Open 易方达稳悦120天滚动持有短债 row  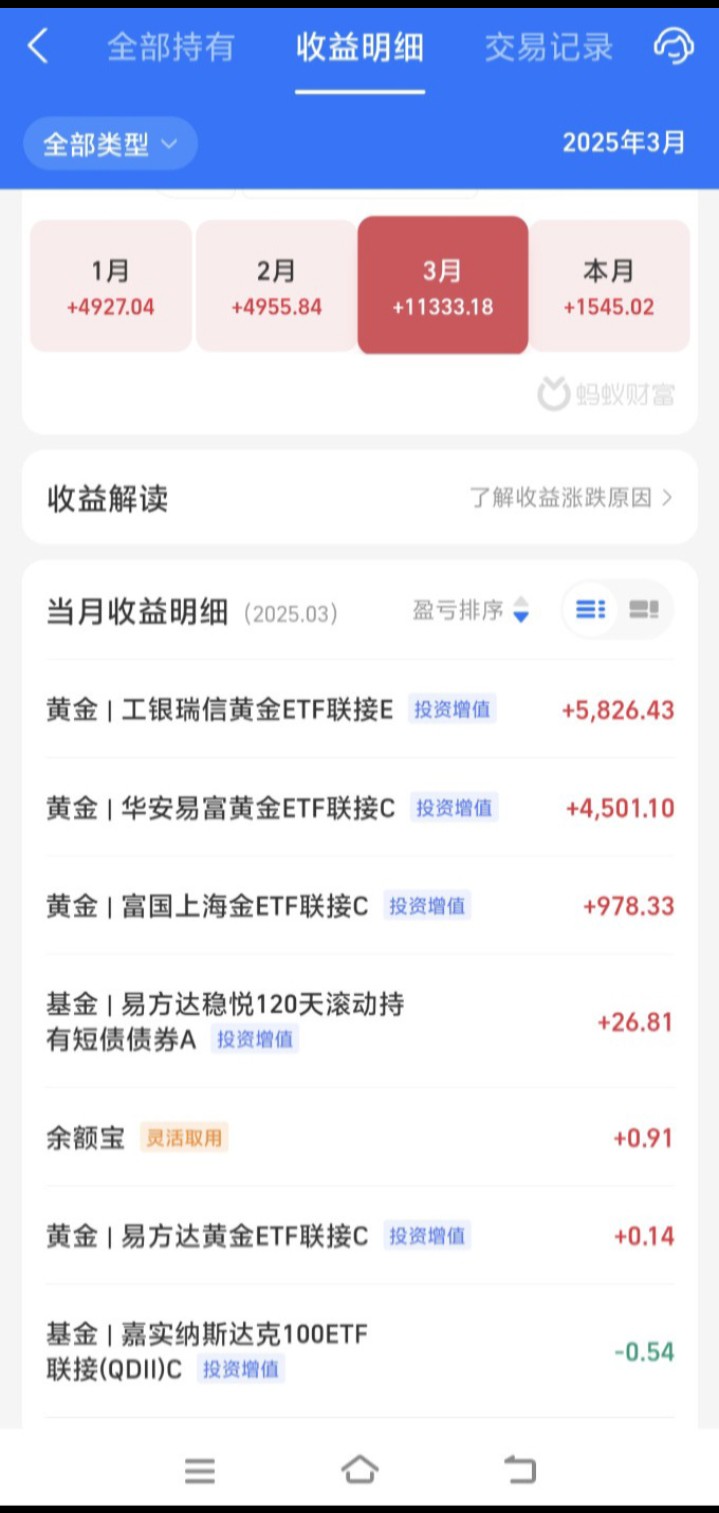(360, 1021)
